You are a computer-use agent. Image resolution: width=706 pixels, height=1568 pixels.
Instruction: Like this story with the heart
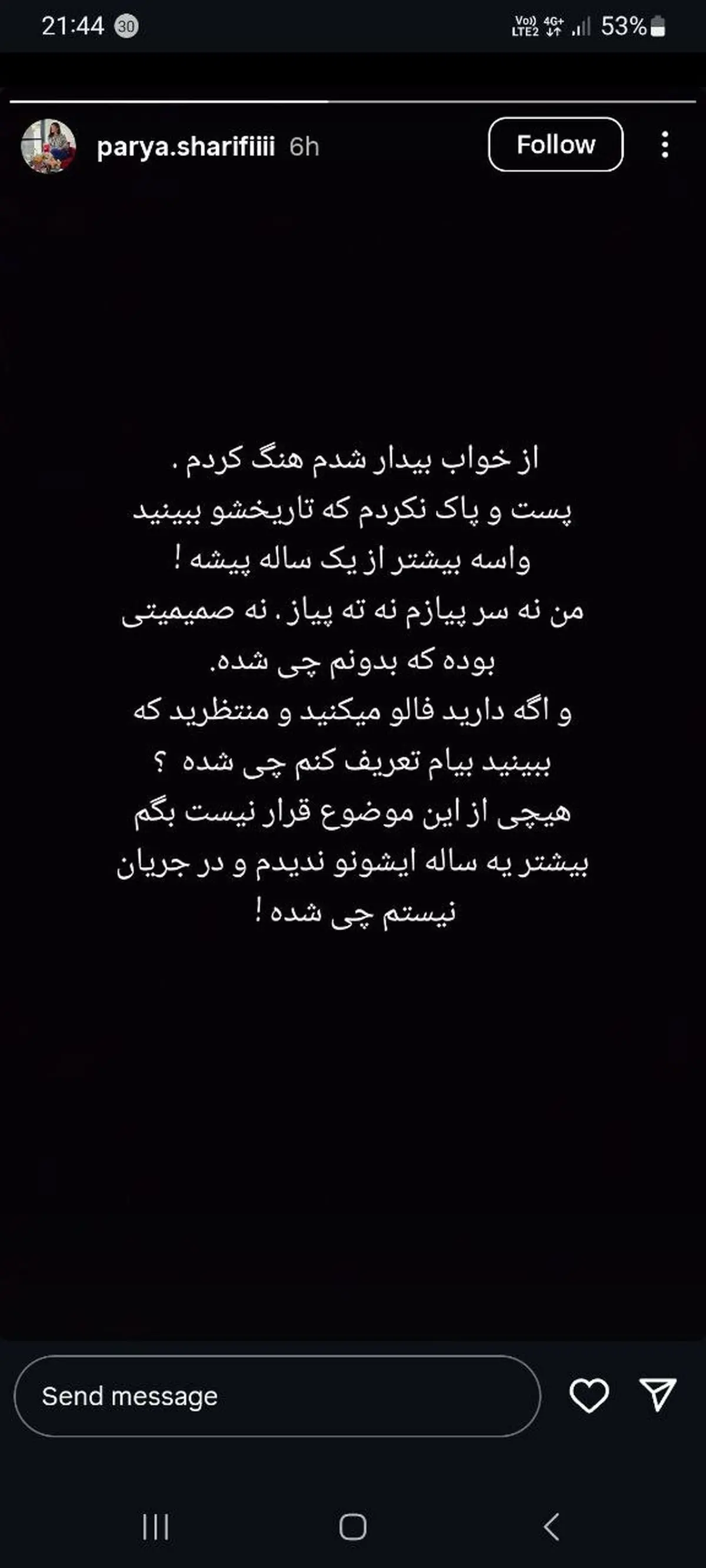(x=588, y=1395)
